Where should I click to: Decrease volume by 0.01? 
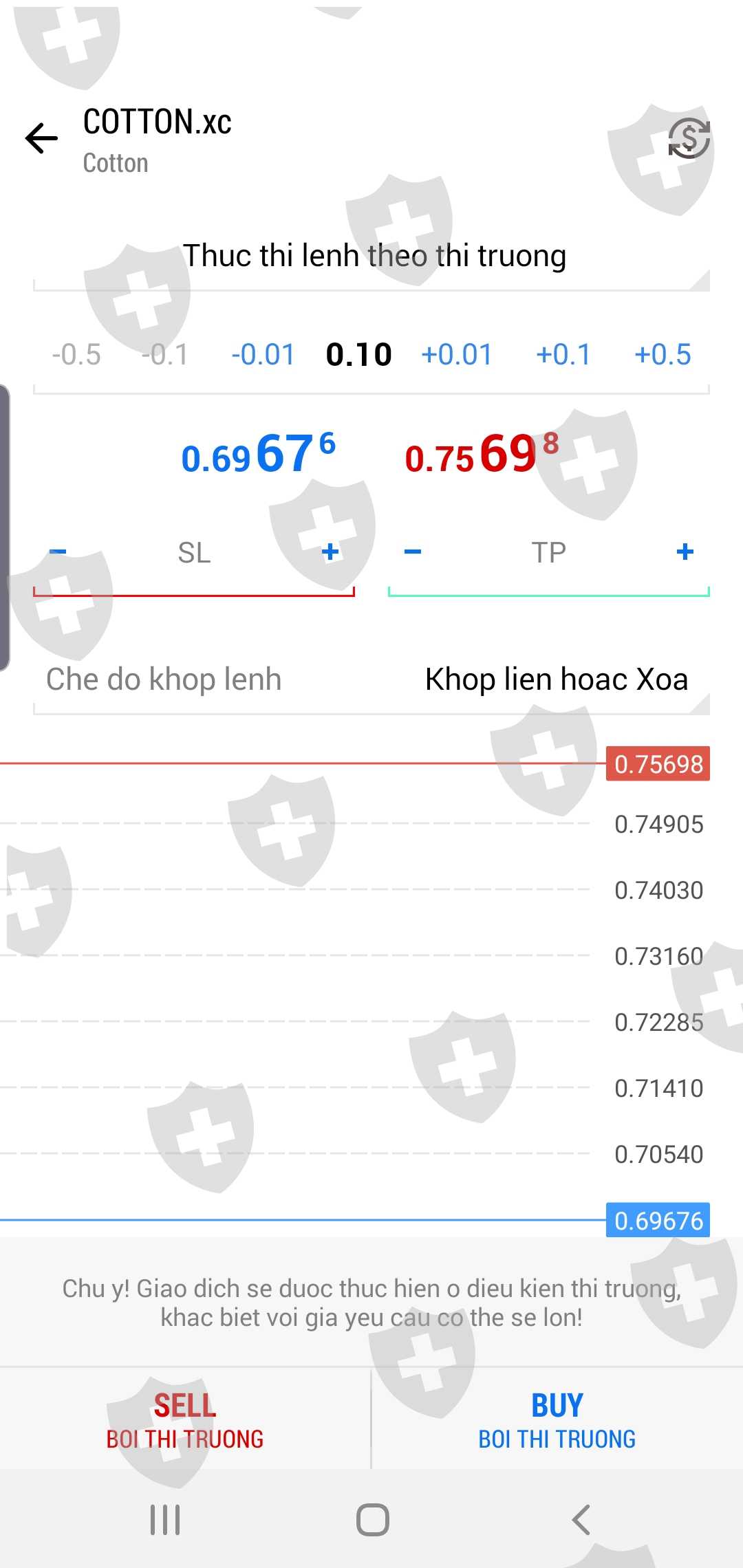[263, 355]
